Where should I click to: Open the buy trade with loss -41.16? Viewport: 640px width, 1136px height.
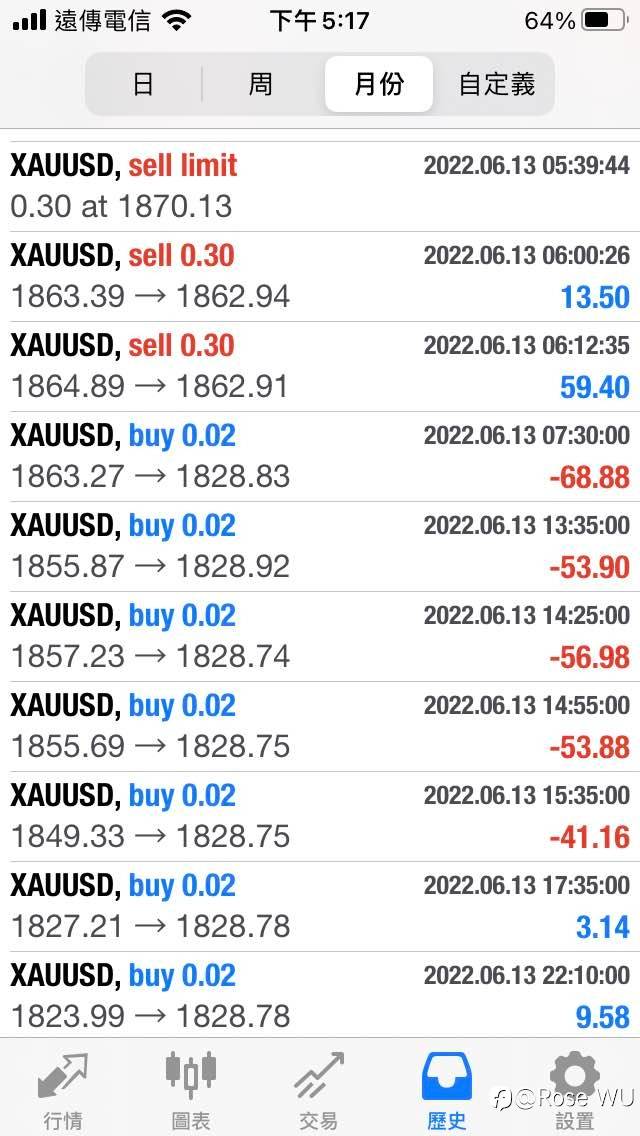320,816
